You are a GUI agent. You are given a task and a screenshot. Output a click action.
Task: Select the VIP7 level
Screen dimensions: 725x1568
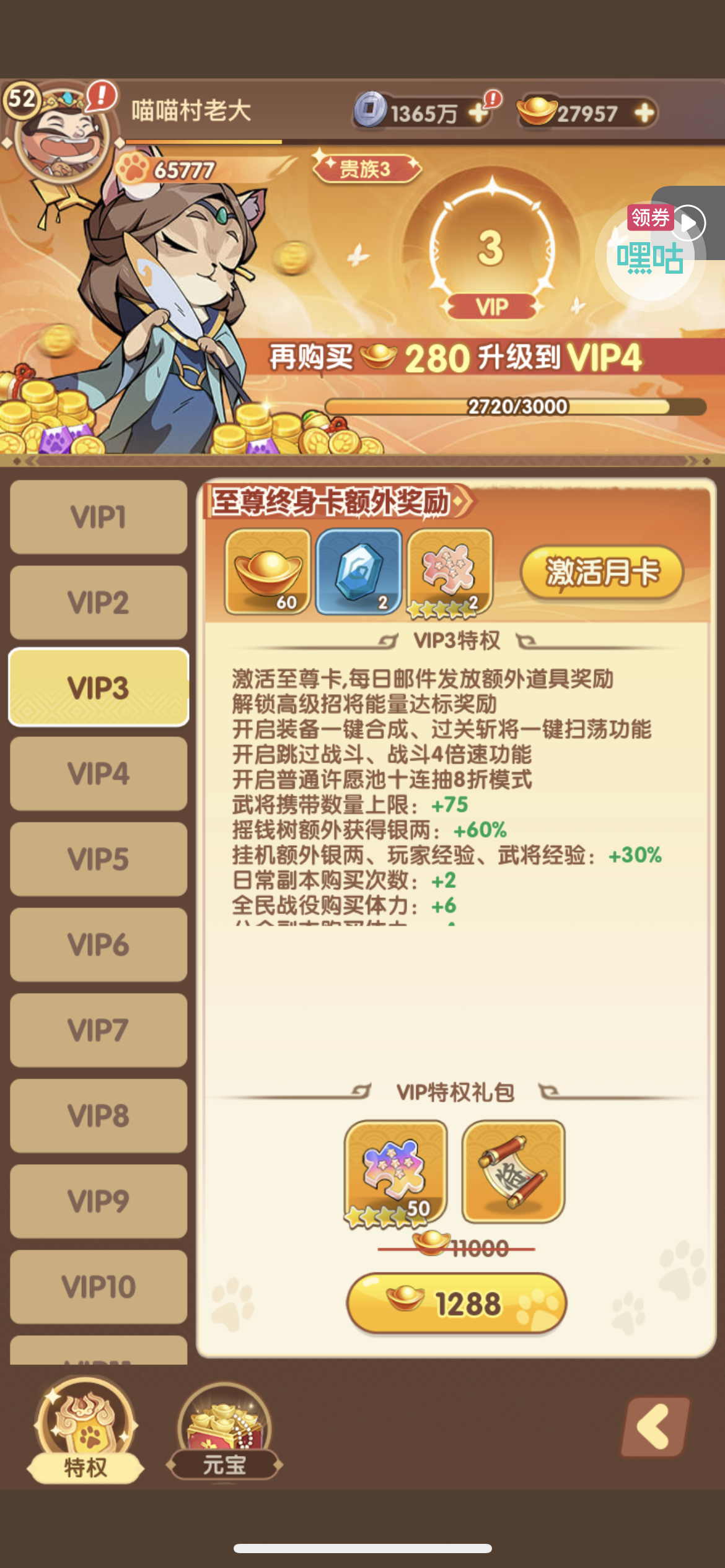coord(99,1030)
